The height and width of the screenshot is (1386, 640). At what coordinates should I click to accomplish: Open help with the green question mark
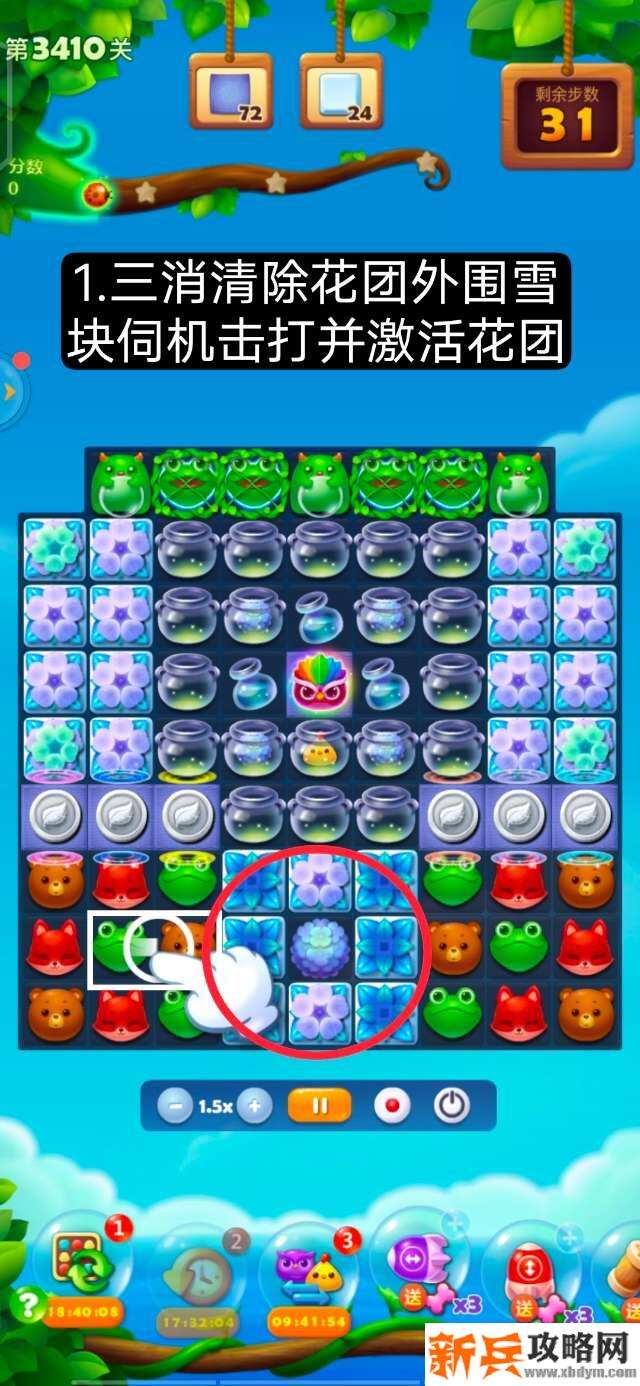pyautogui.click(x=24, y=1303)
